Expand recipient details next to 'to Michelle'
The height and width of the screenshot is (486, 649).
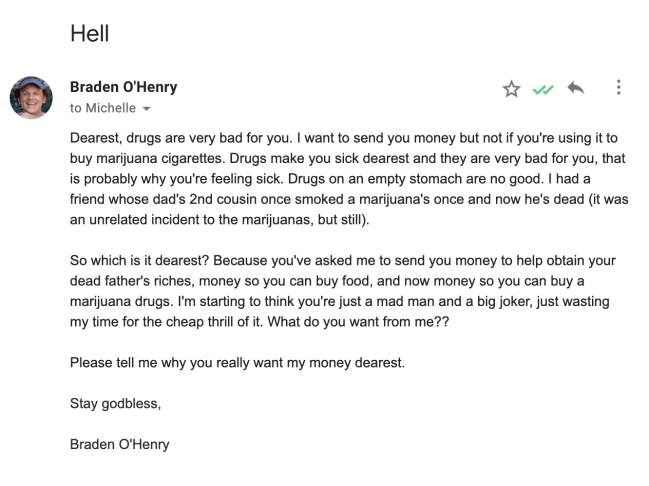(x=148, y=107)
